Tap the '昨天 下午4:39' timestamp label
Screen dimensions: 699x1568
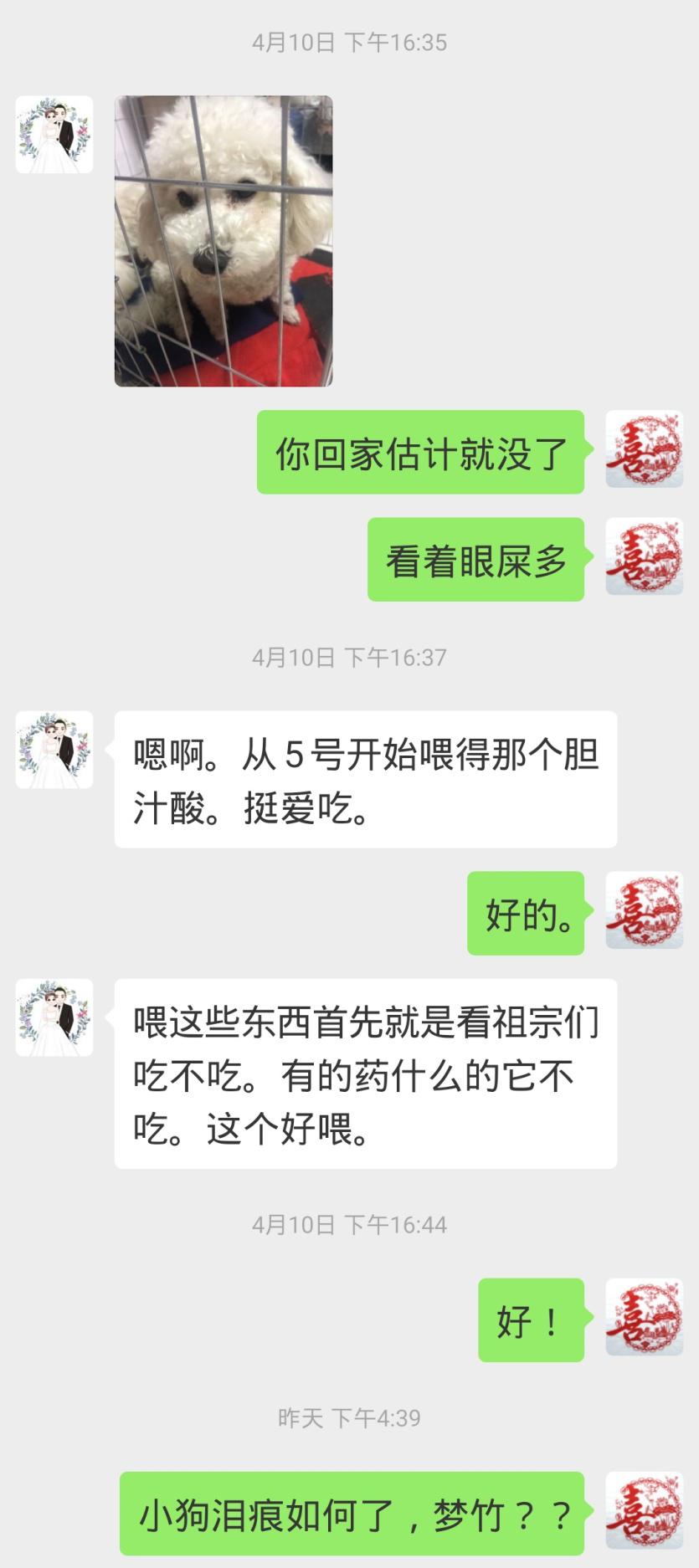349,1417
